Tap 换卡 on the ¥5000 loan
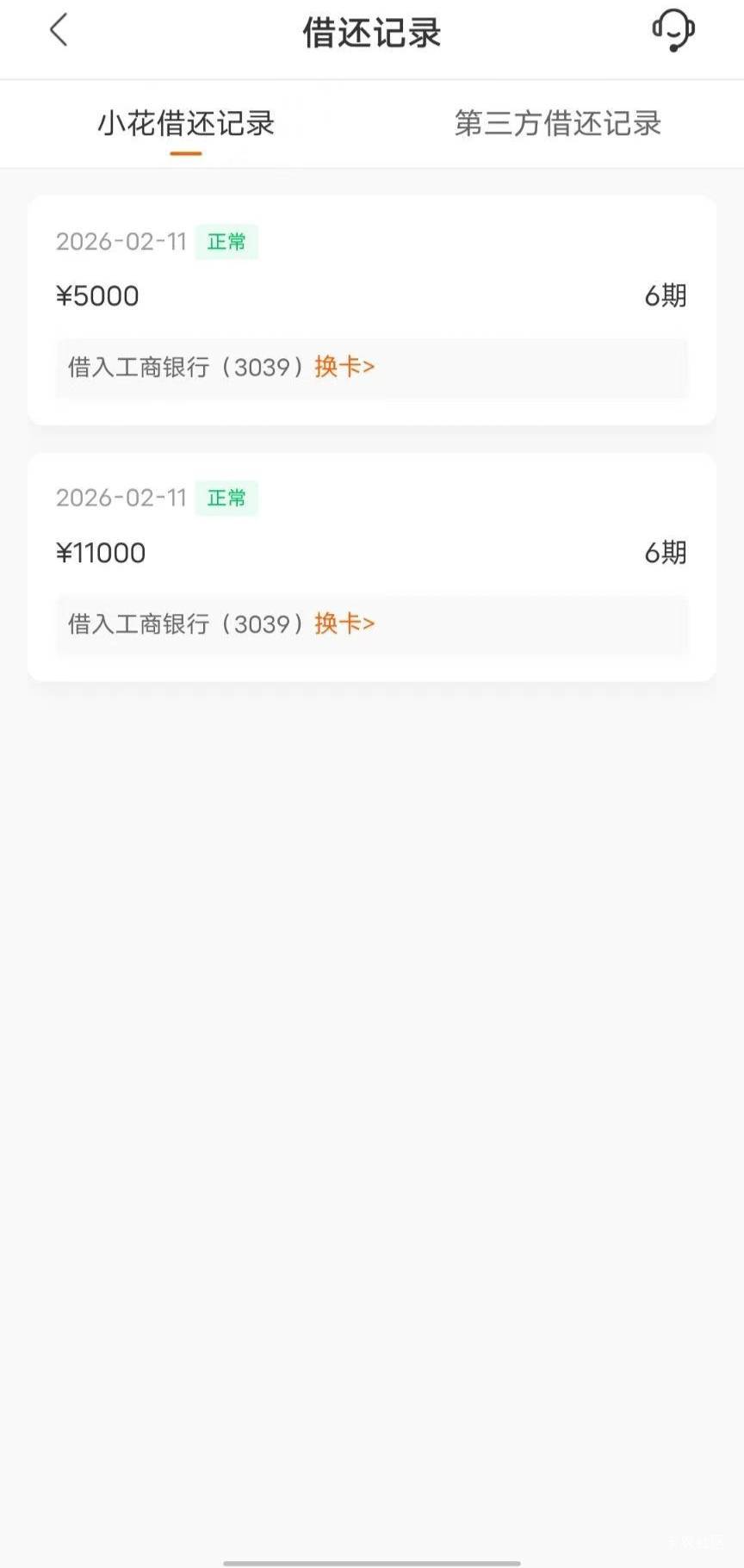Viewport: 744px width, 1568px height. [344, 367]
